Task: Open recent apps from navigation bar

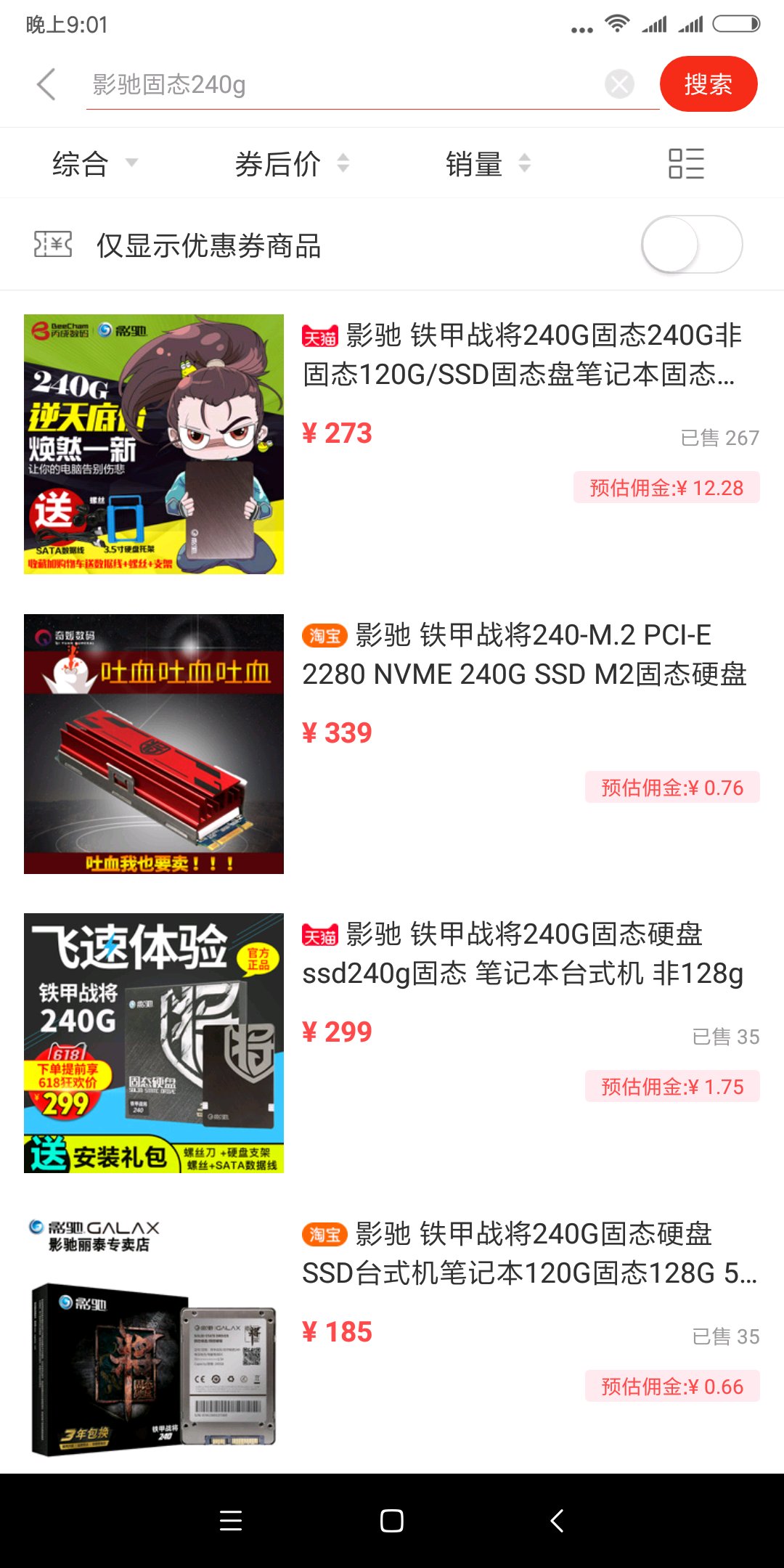Action: [231, 1521]
